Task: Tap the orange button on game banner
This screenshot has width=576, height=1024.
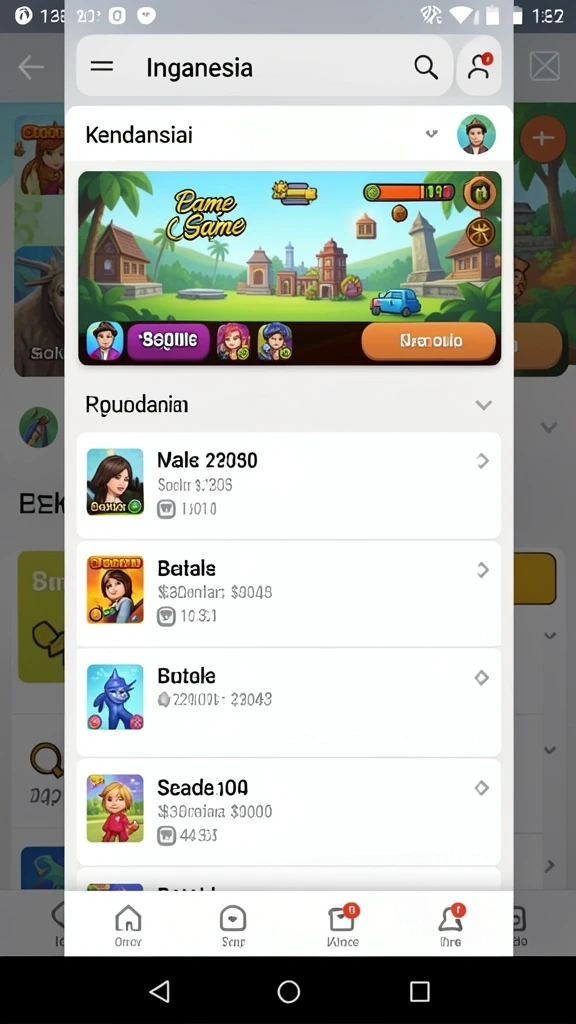Action: click(428, 341)
